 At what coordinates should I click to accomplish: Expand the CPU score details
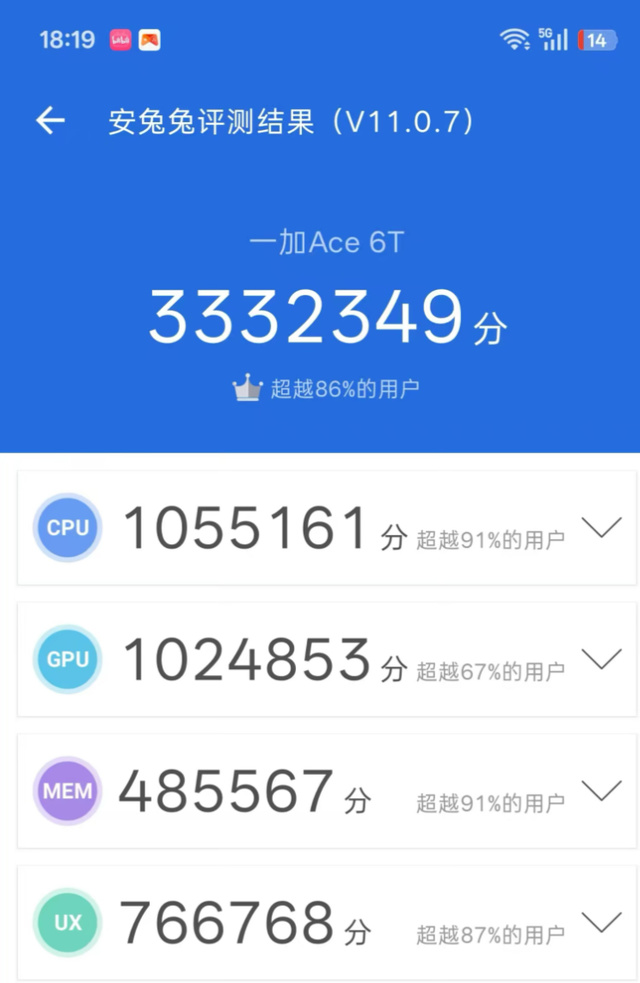pos(601,529)
